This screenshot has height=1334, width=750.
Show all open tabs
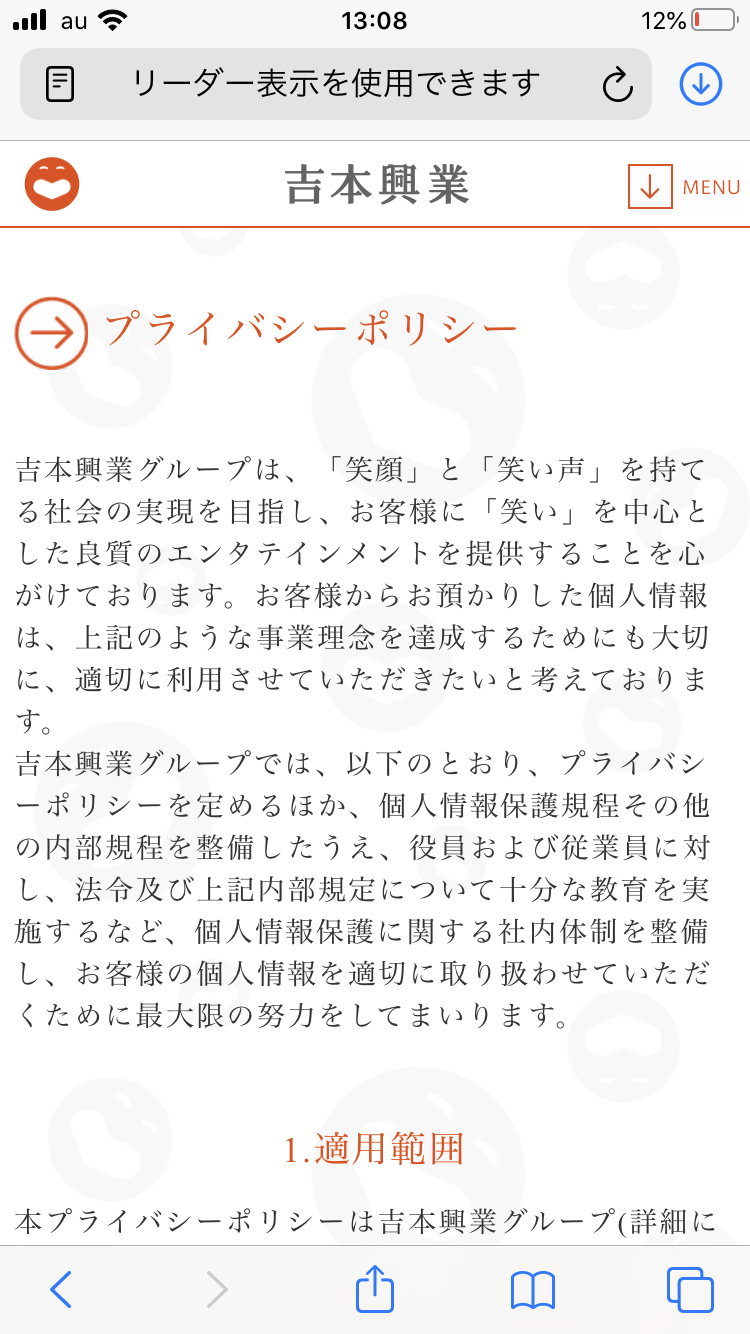pyautogui.click(x=690, y=1290)
